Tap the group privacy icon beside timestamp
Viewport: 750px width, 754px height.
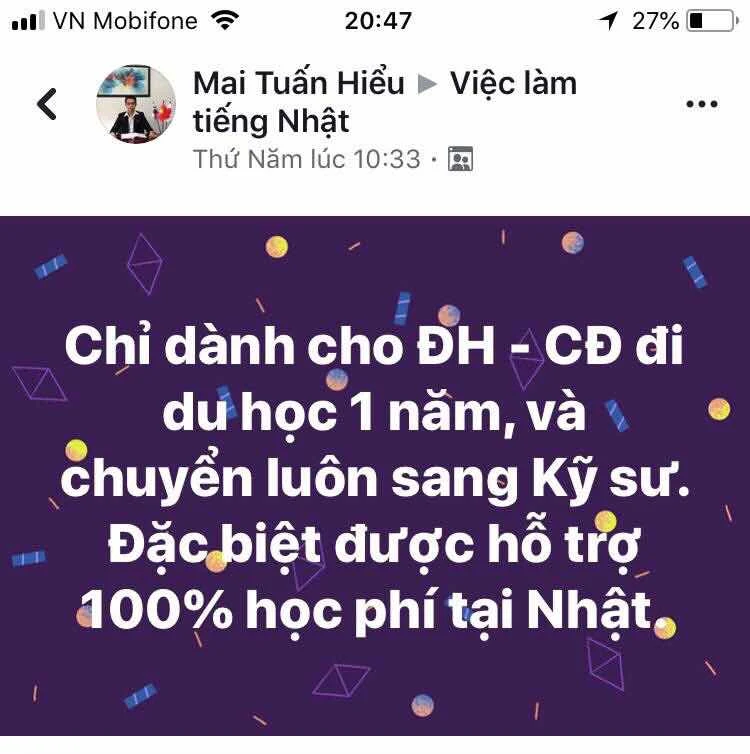(460, 159)
